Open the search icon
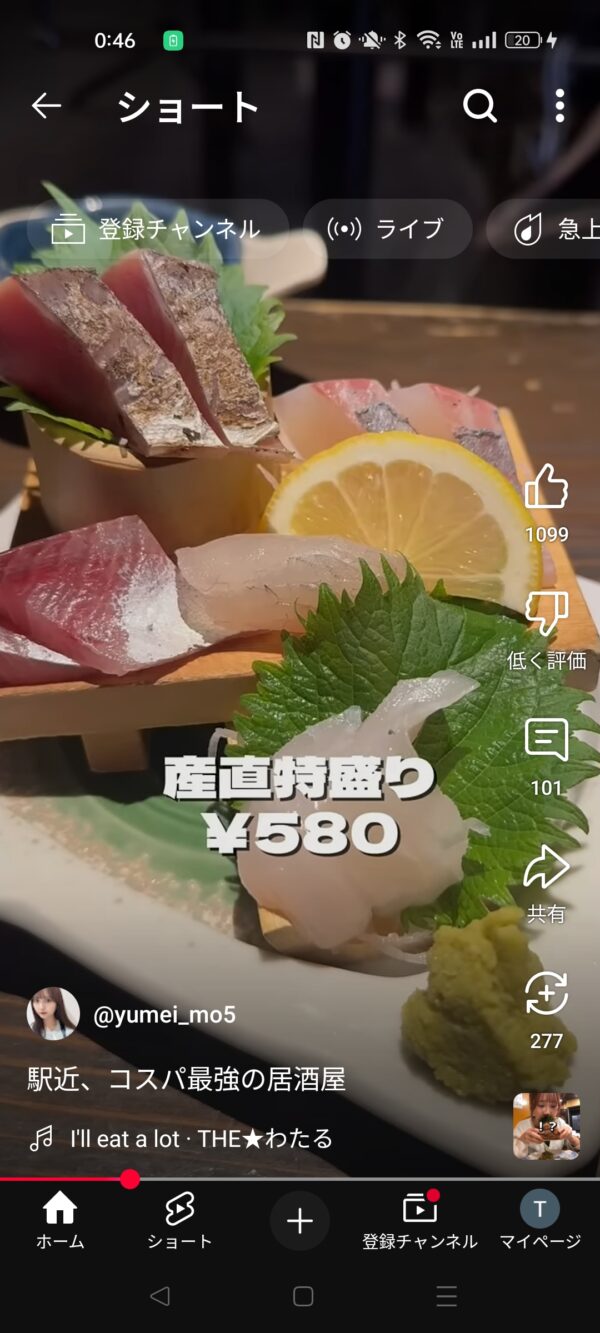Image resolution: width=600 pixels, height=1333 pixels. point(480,105)
